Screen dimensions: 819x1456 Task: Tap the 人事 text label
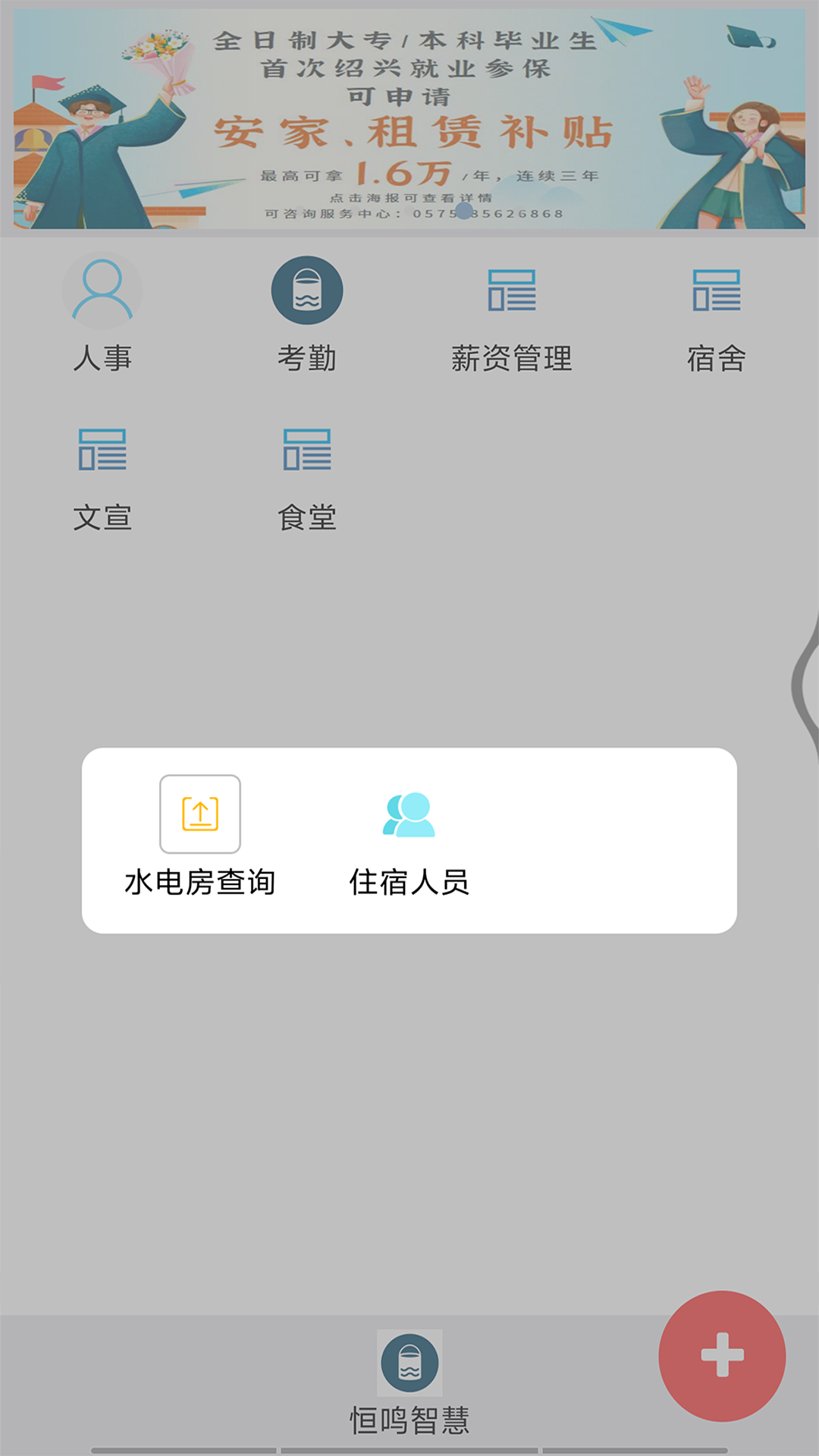(x=102, y=356)
